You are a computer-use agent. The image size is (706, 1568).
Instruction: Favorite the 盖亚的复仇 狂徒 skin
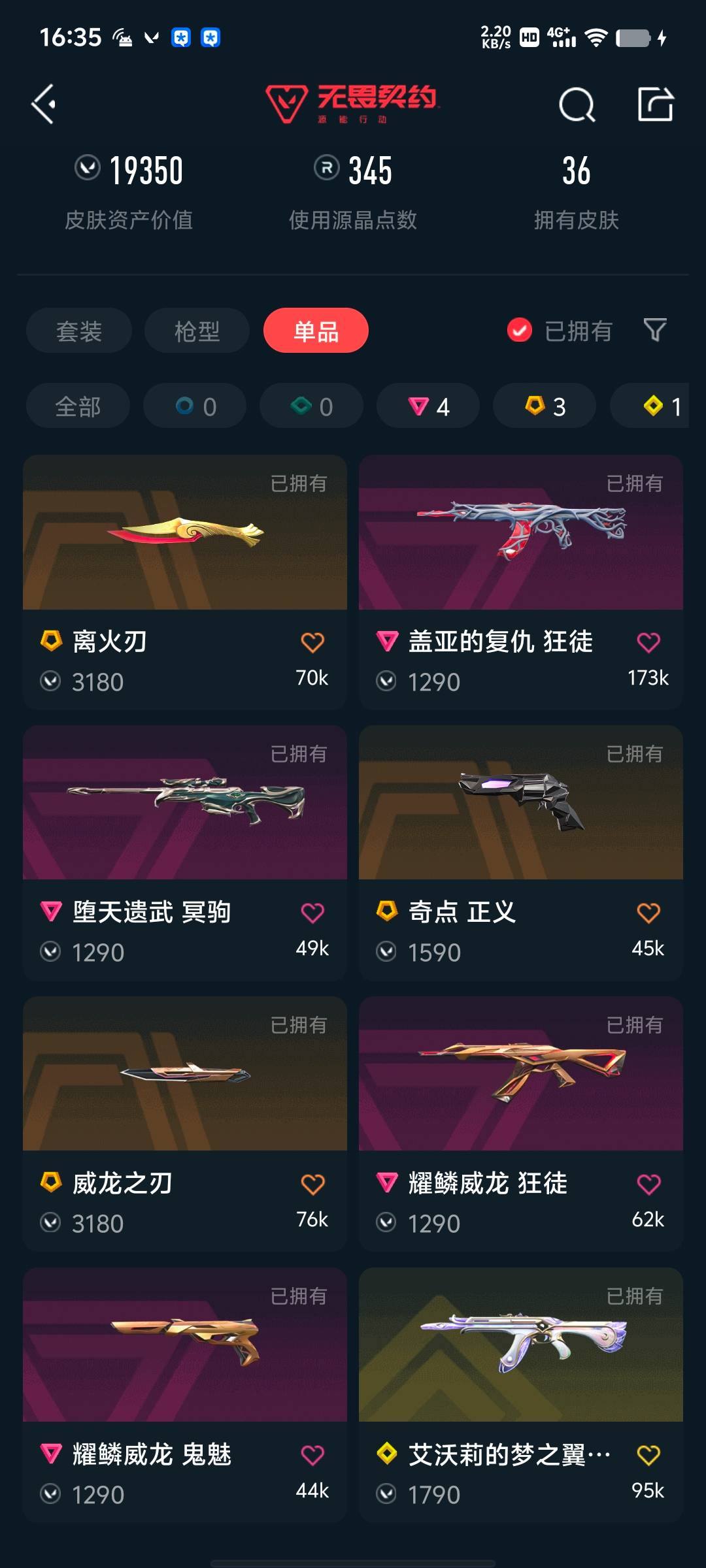(648, 642)
